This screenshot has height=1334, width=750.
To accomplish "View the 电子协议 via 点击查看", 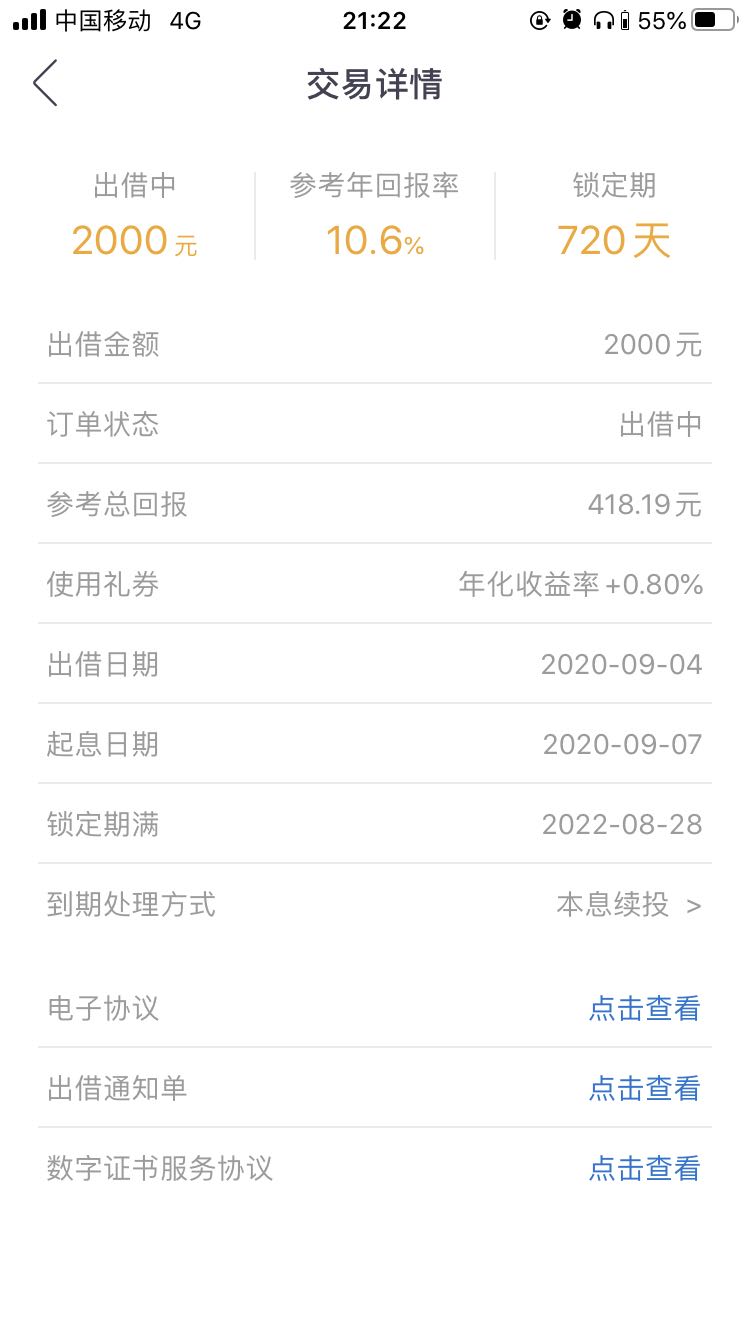I will click(x=644, y=1008).
